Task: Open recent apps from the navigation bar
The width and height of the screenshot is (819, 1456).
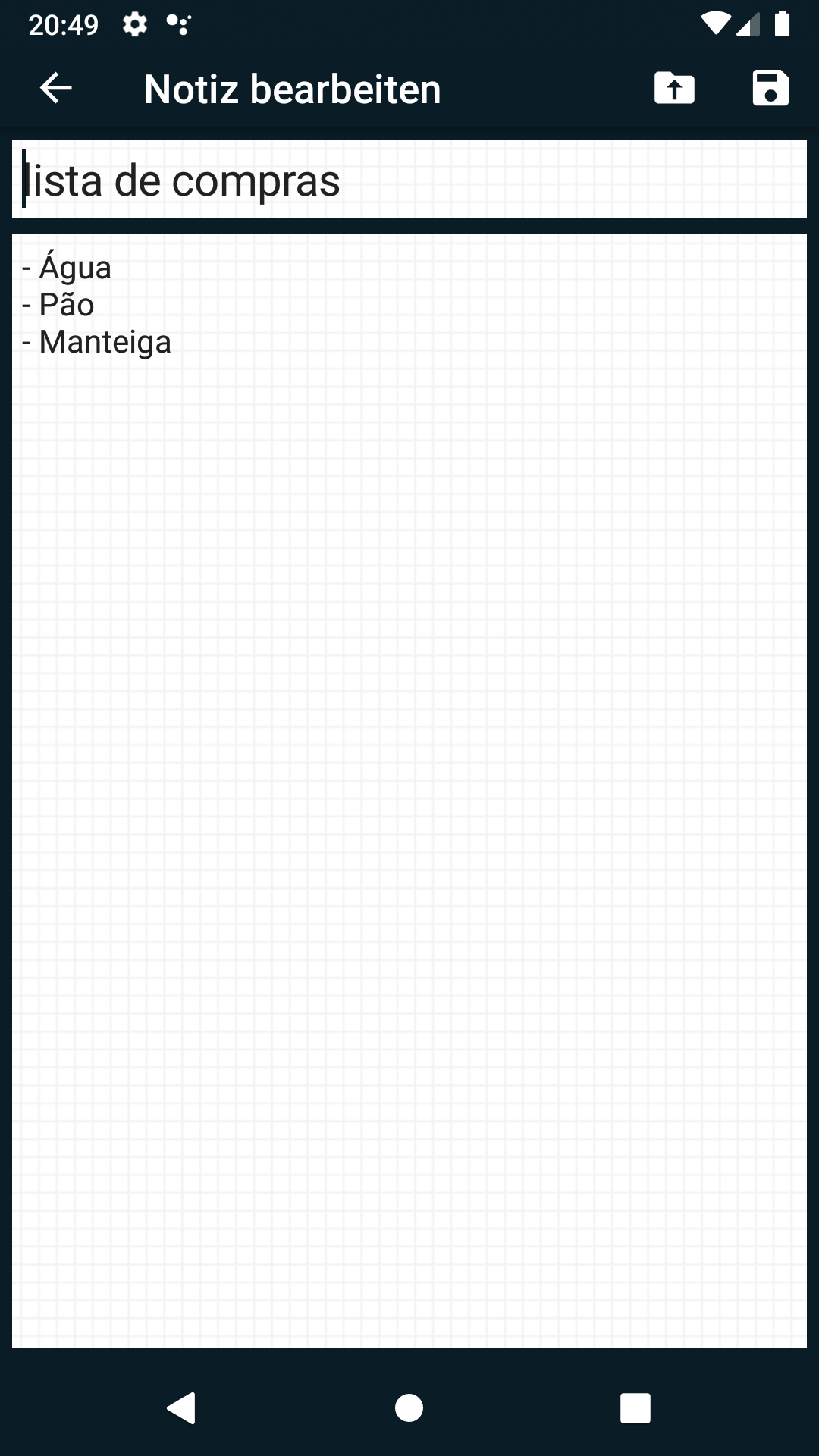Action: [x=635, y=1408]
